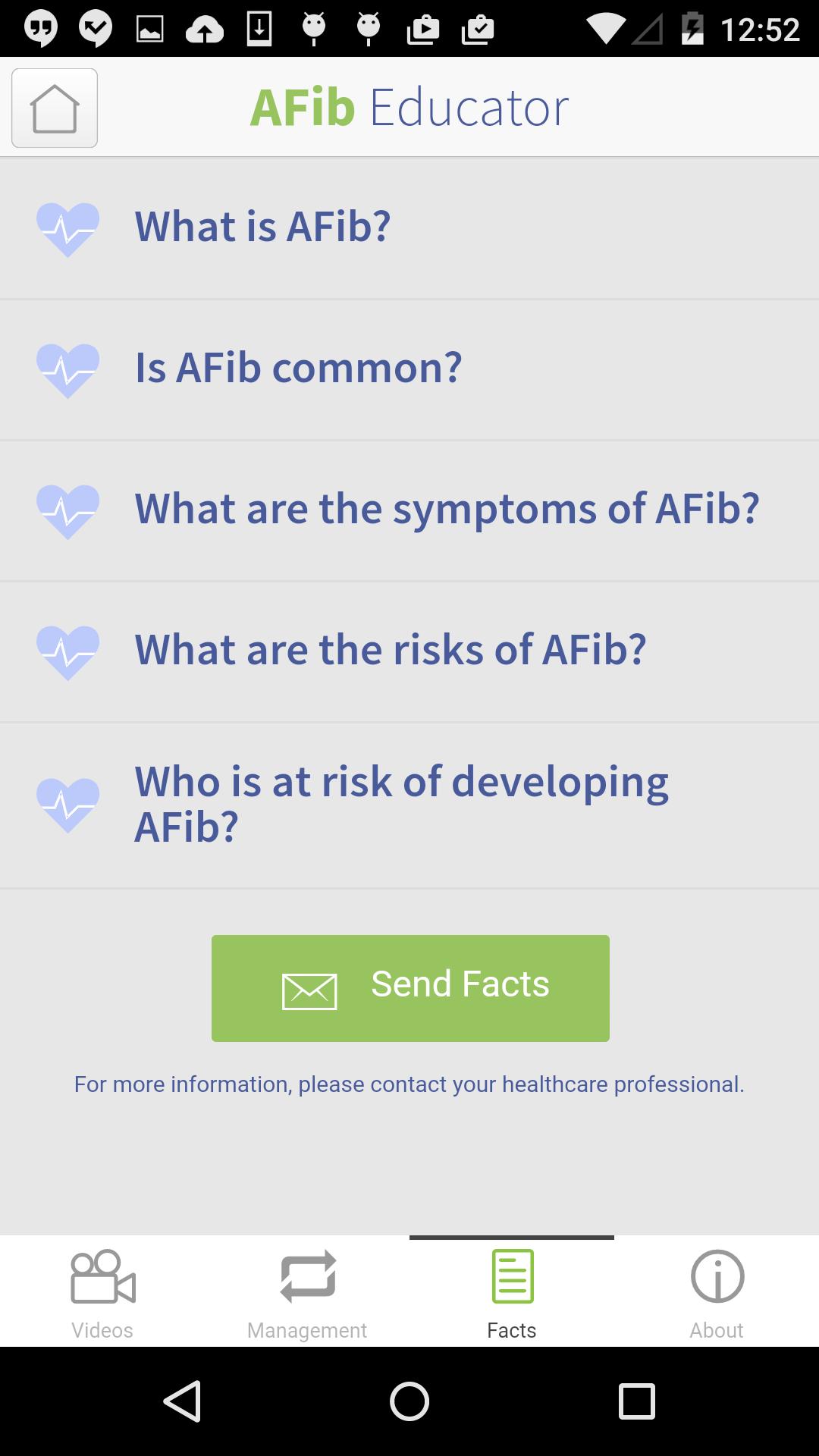Image resolution: width=819 pixels, height=1456 pixels.
Task: Tap the Management repeat-arrows icon
Action: coord(306,1276)
